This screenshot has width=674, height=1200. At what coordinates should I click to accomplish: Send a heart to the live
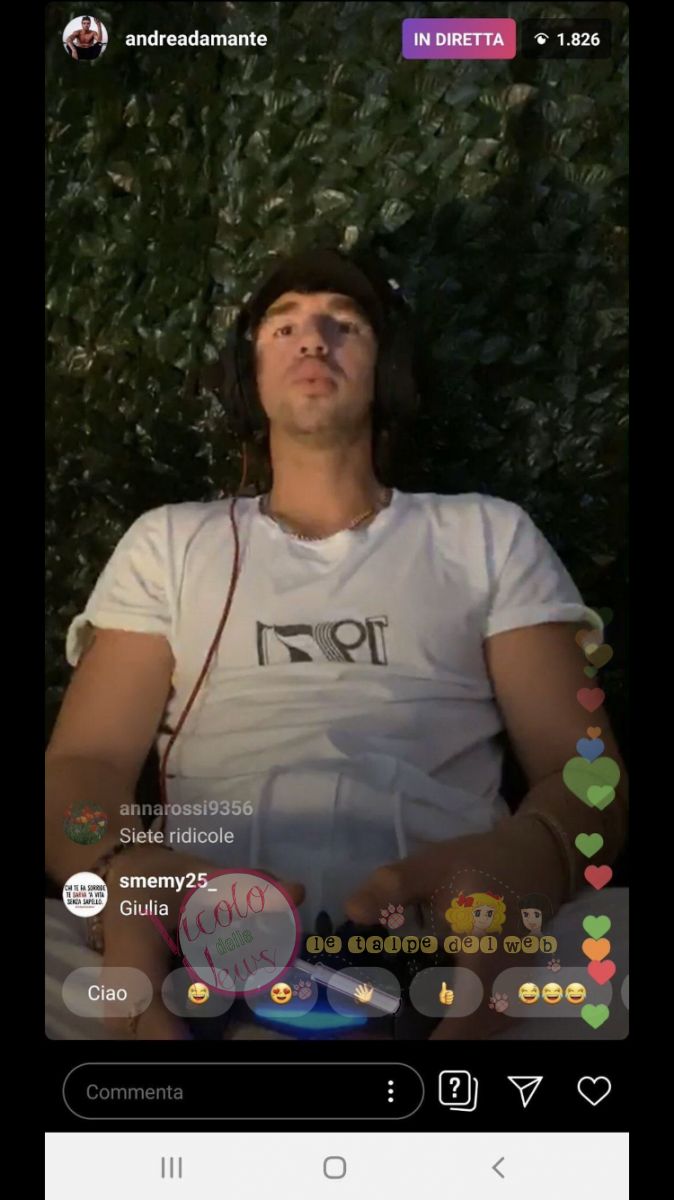pos(594,1091)
